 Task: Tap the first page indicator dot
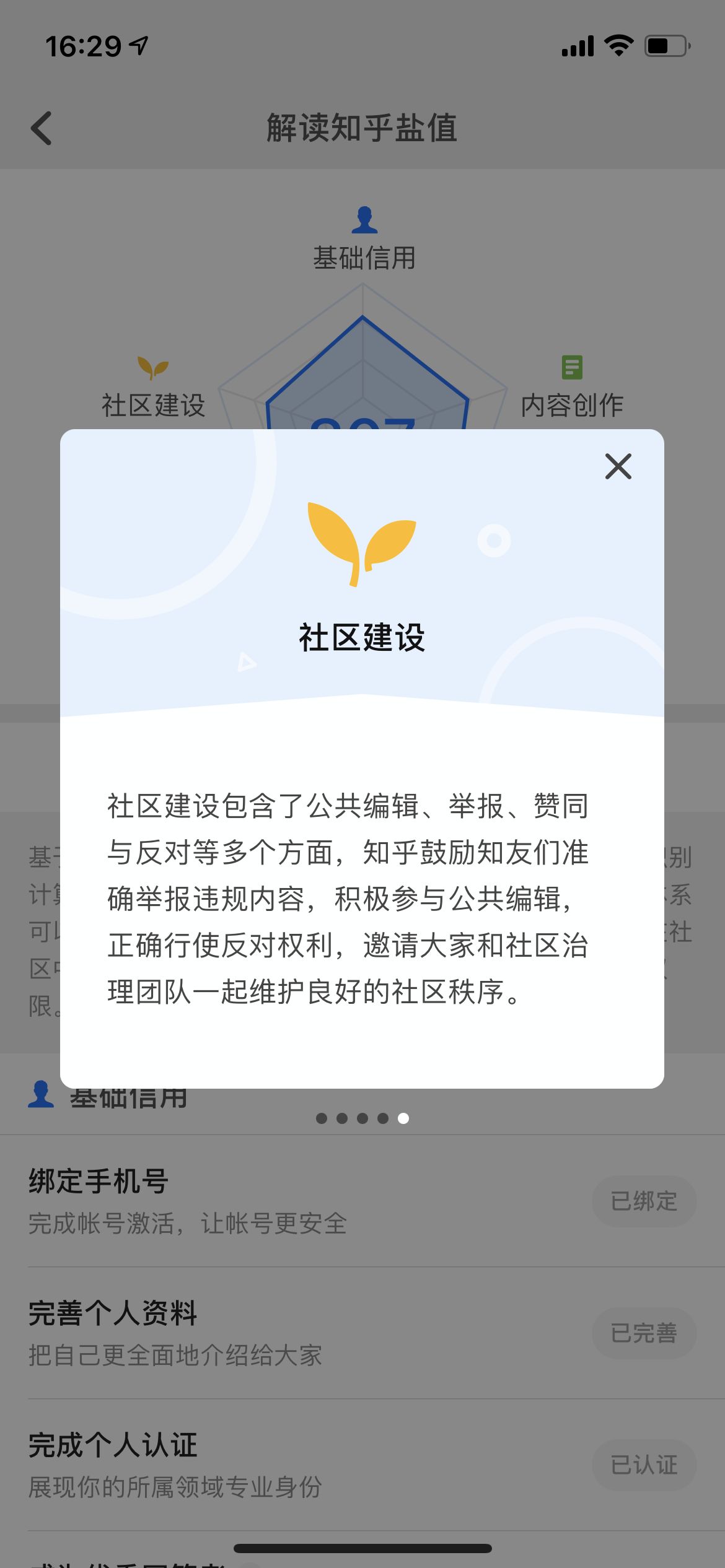321,1118
